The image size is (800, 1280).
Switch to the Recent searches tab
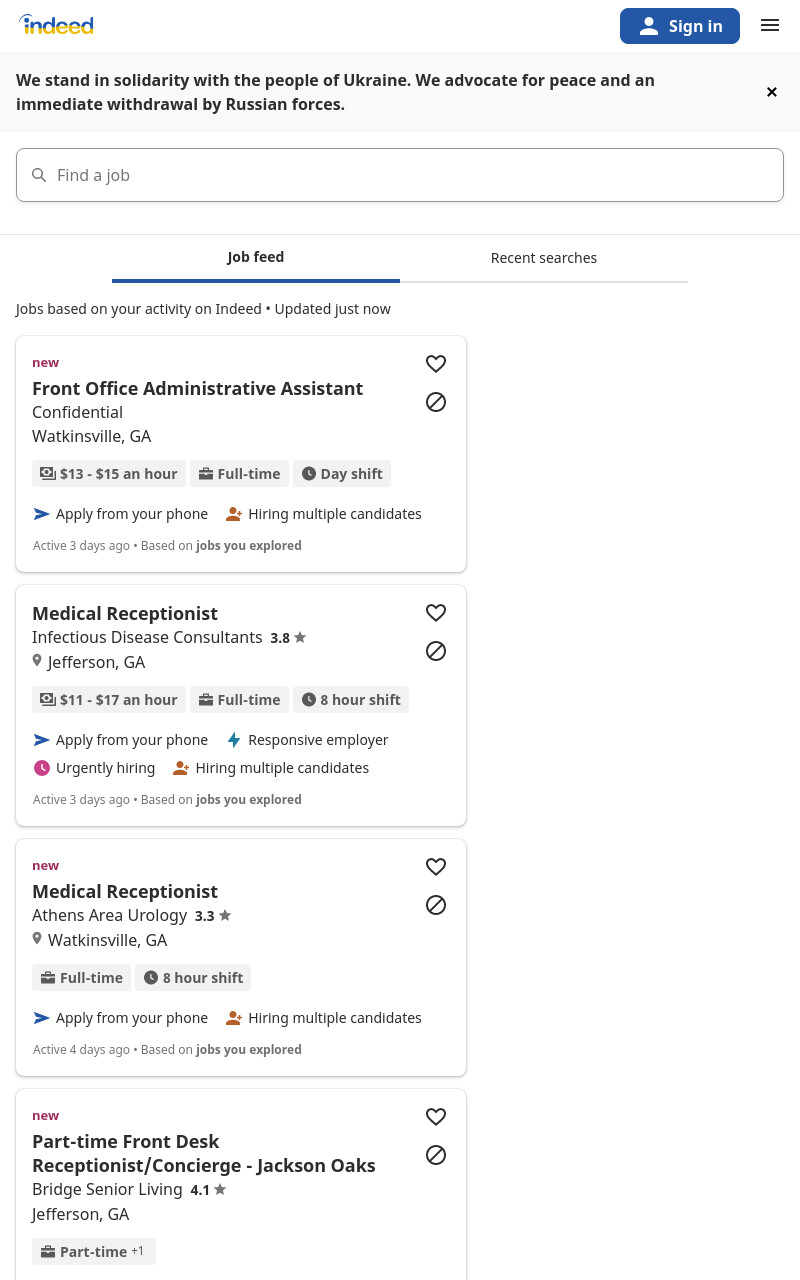click(x=544, y=258)
